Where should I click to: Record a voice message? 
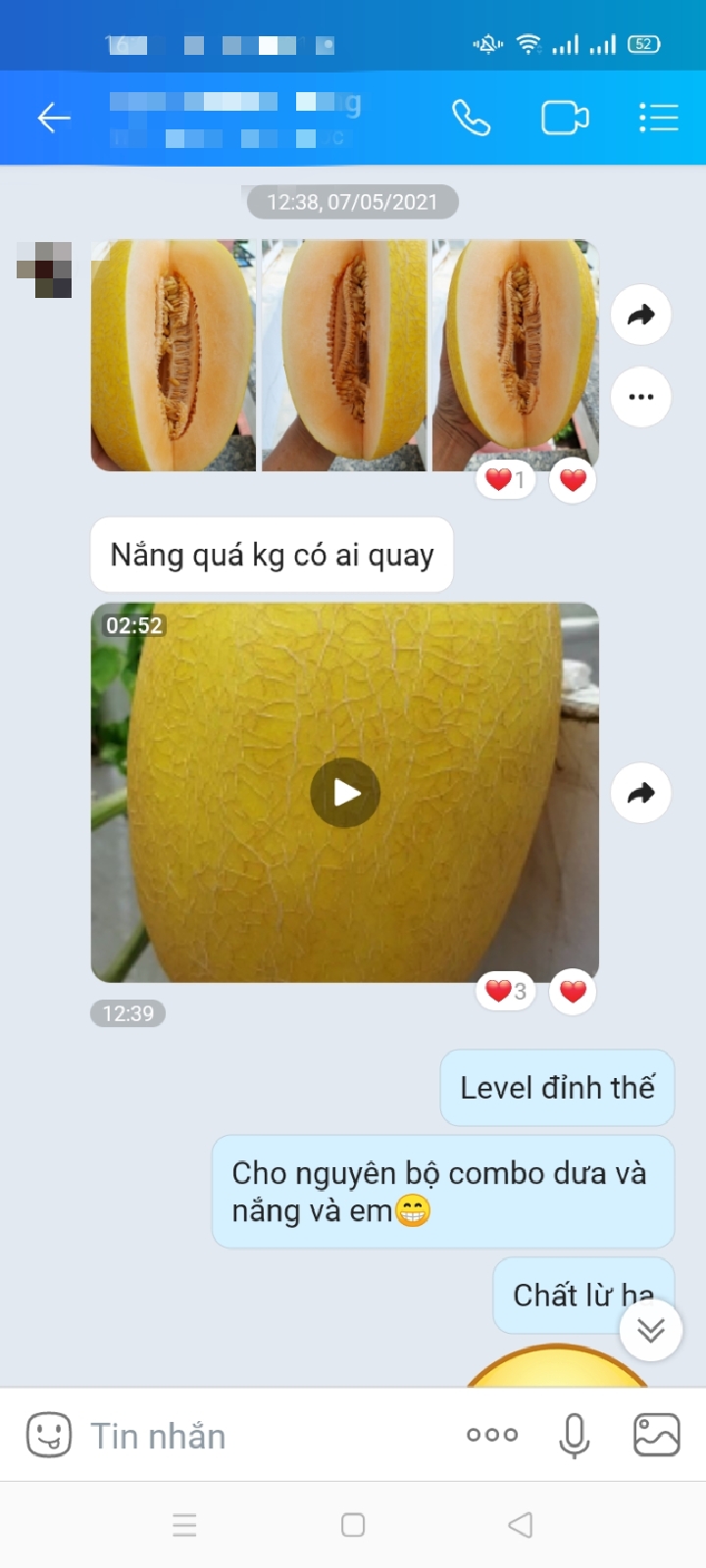pyautogui.click(x=575, y=1436)
